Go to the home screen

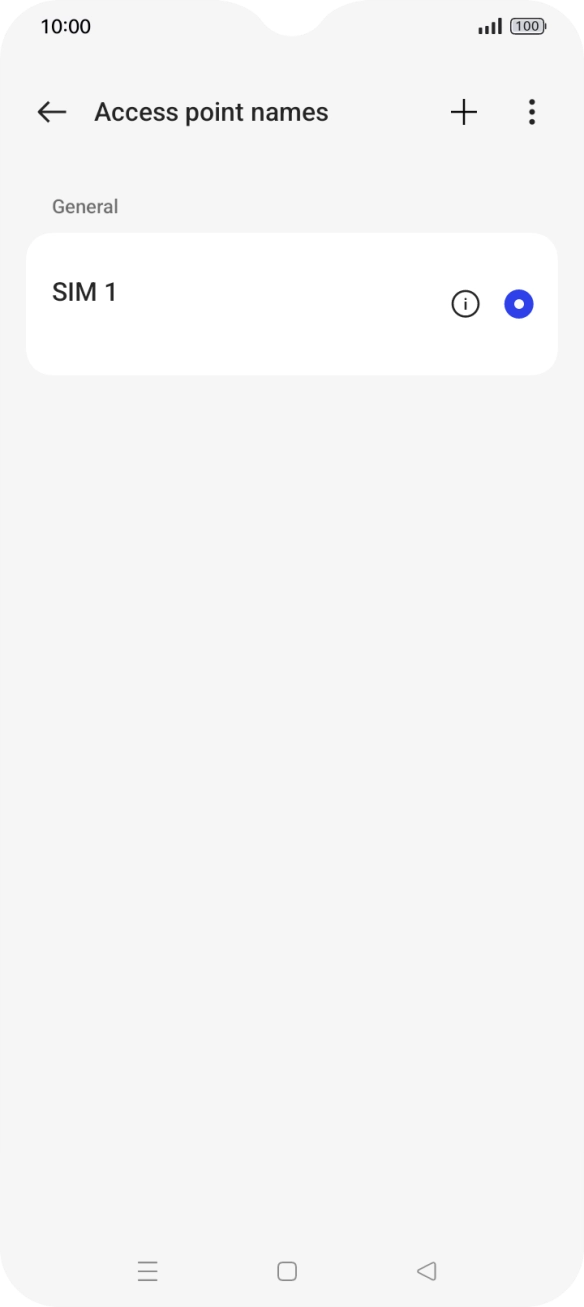[287, 1271]
